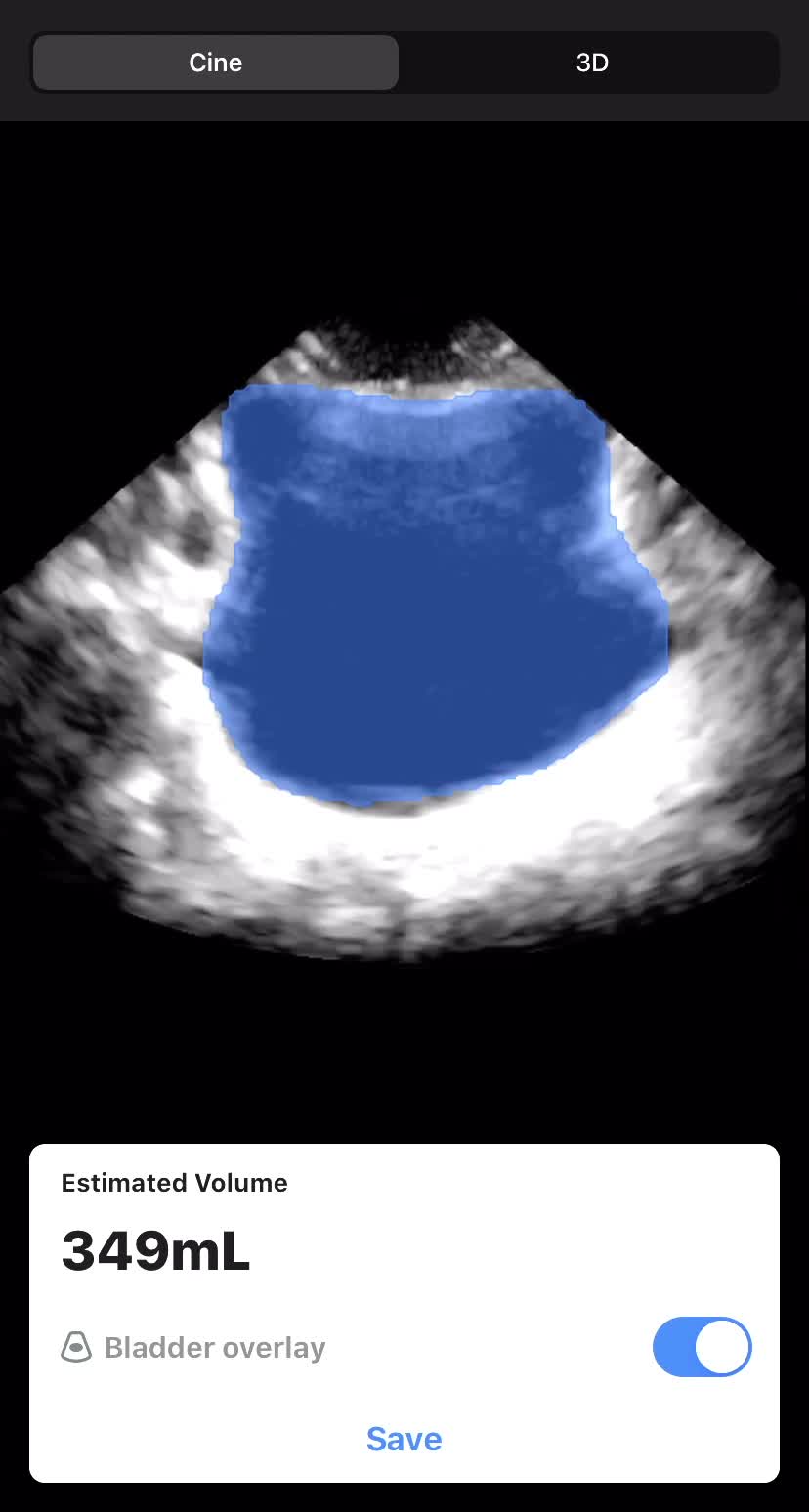Turn off the Bladder overlay switch

[x=702, y=1347]
